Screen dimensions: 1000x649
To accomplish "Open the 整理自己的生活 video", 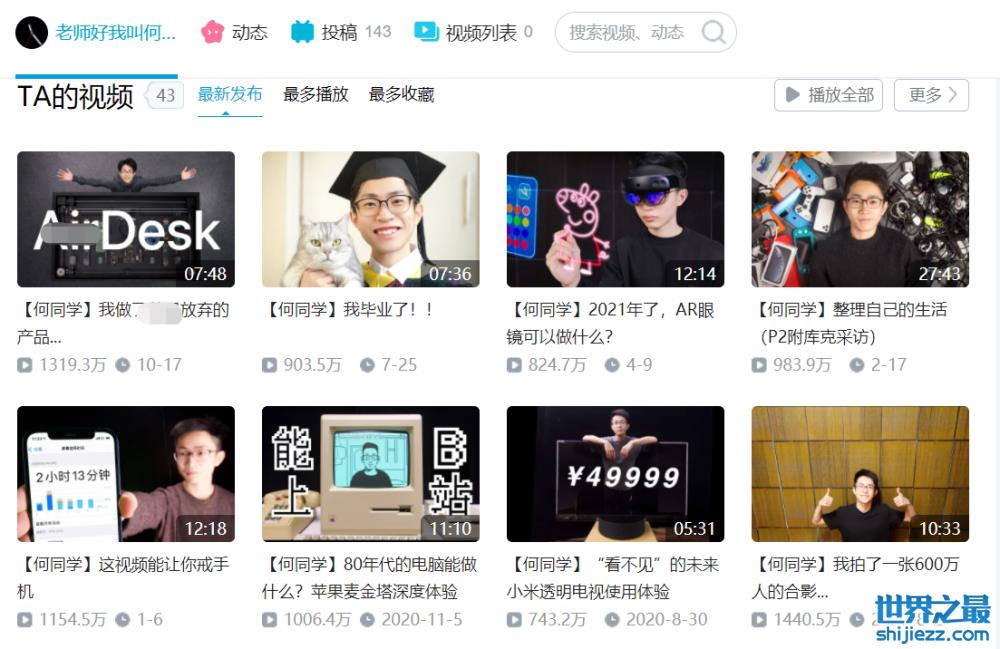I will 860,219.
